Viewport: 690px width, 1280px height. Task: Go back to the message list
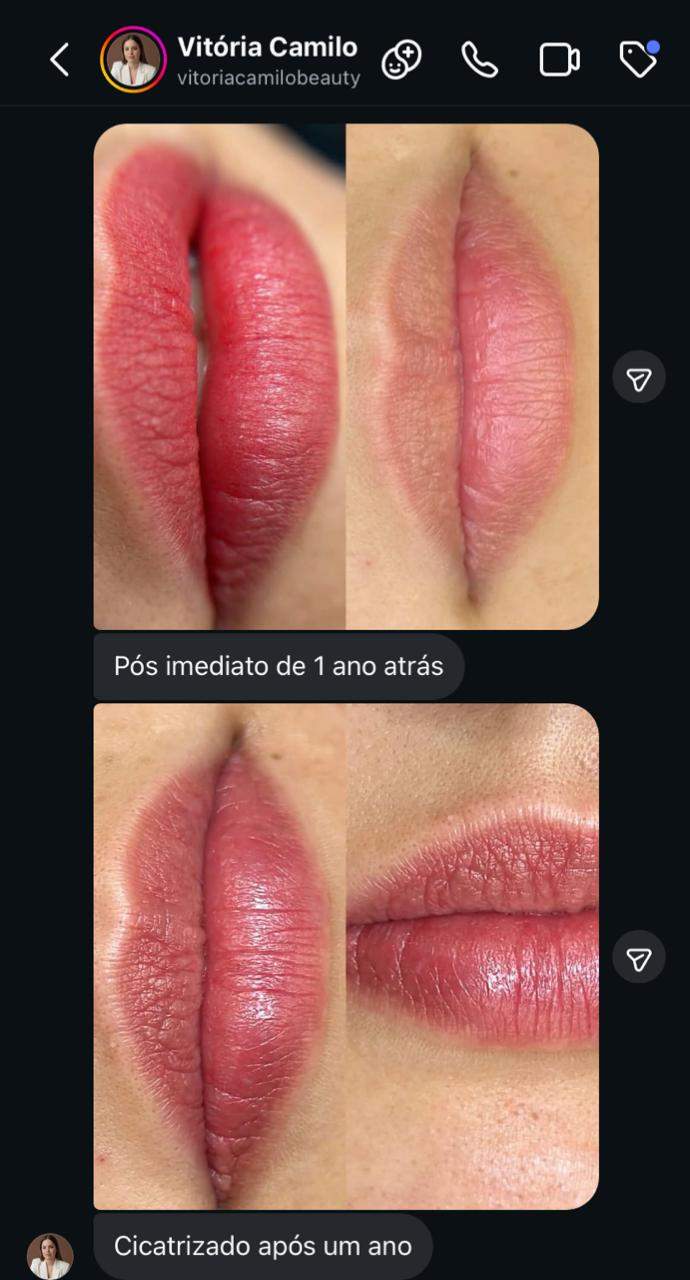point(59,60)
